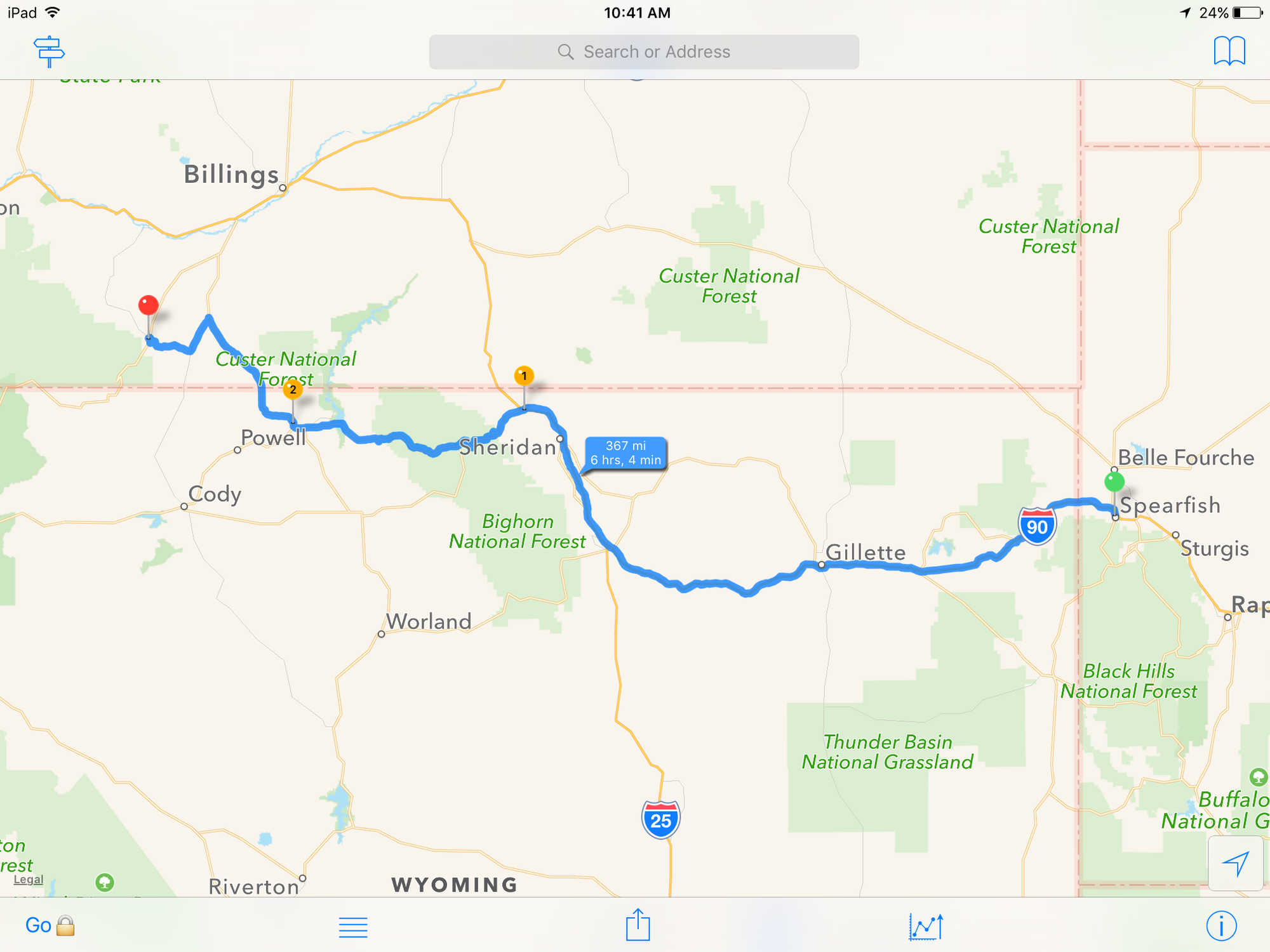Start navigation with the Go button

point(39,925)
